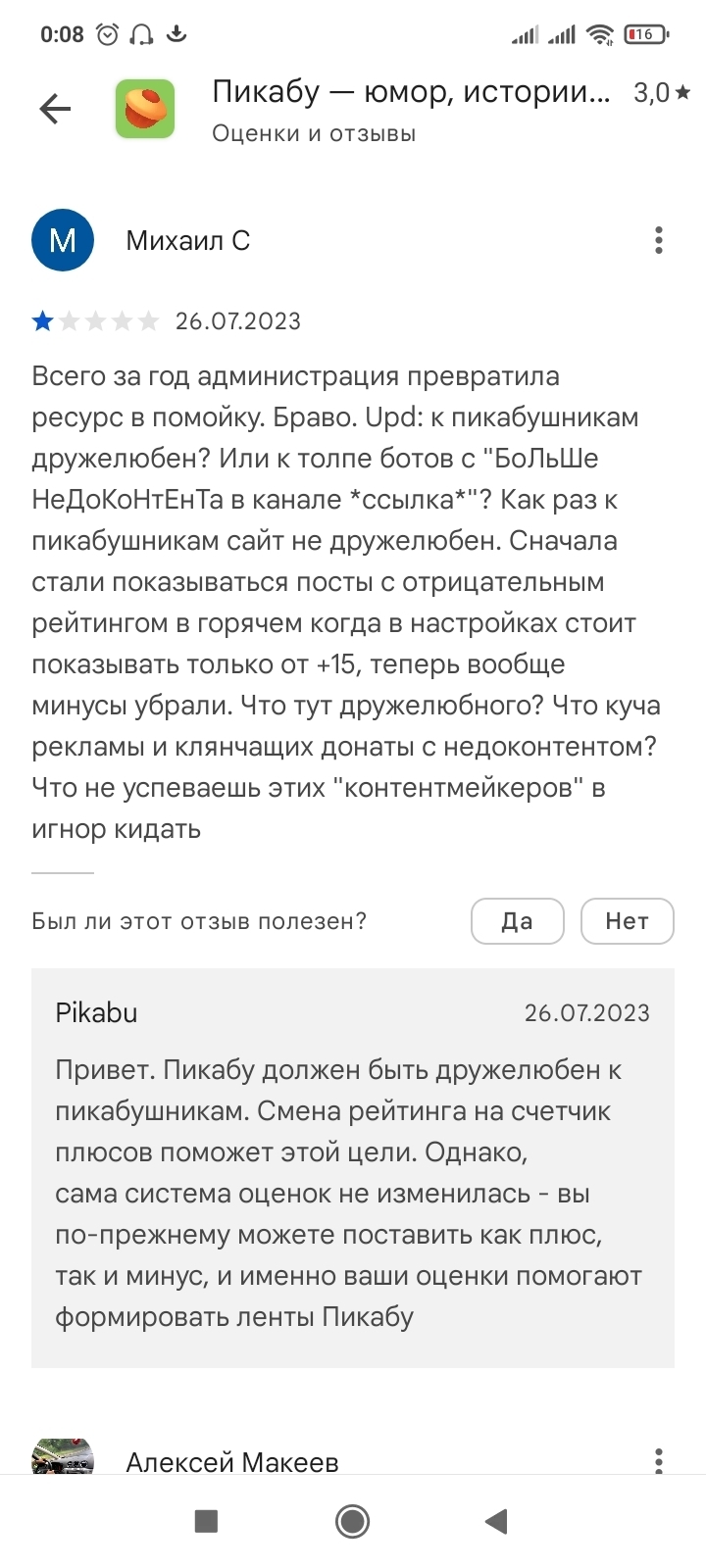Tap the system home button

pyautogui.click(x=352, y=1521)
